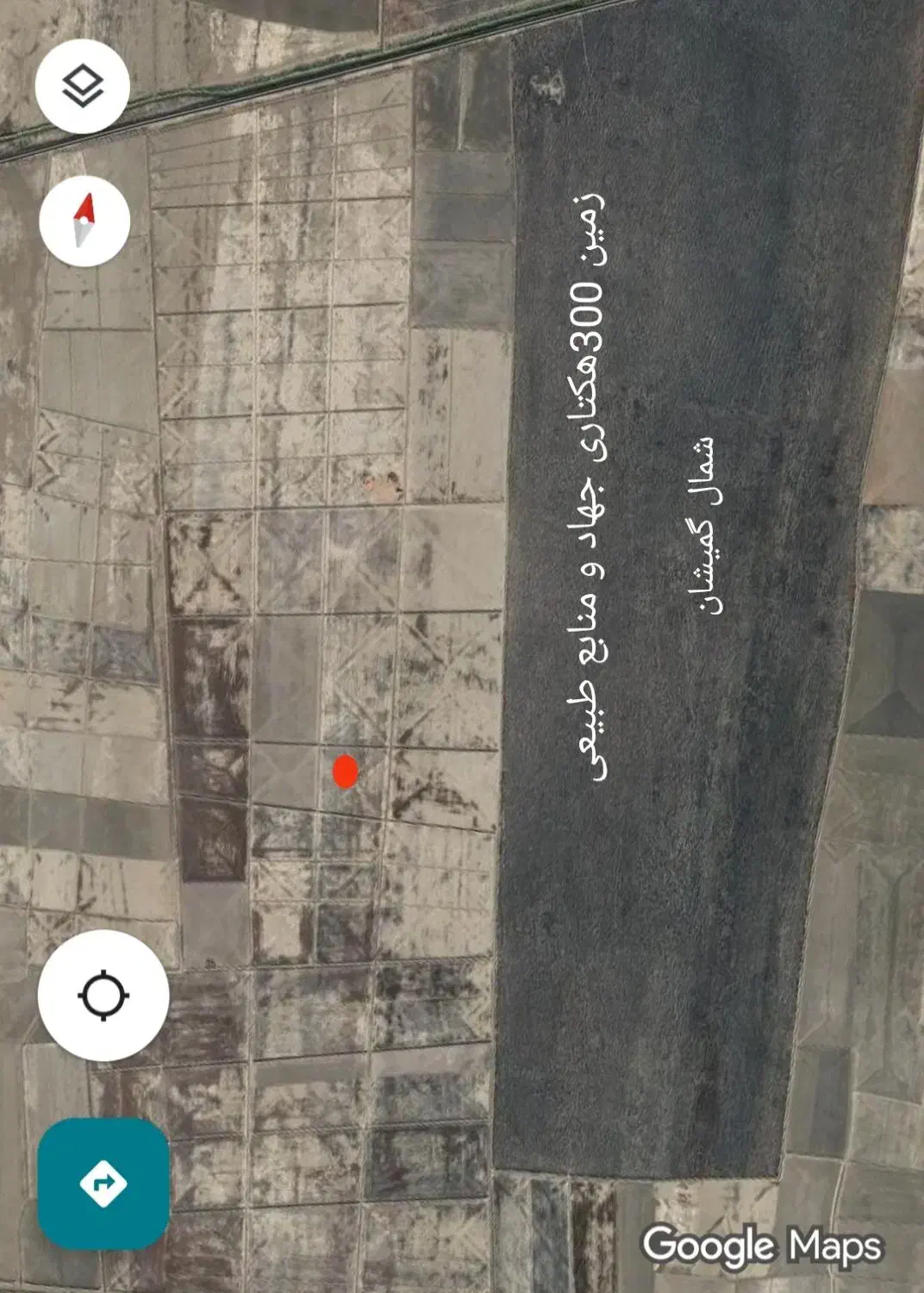Viewport: 924px width, 1293px height.
Task: Tap the compass to reorient north
Action: point(84,221)
